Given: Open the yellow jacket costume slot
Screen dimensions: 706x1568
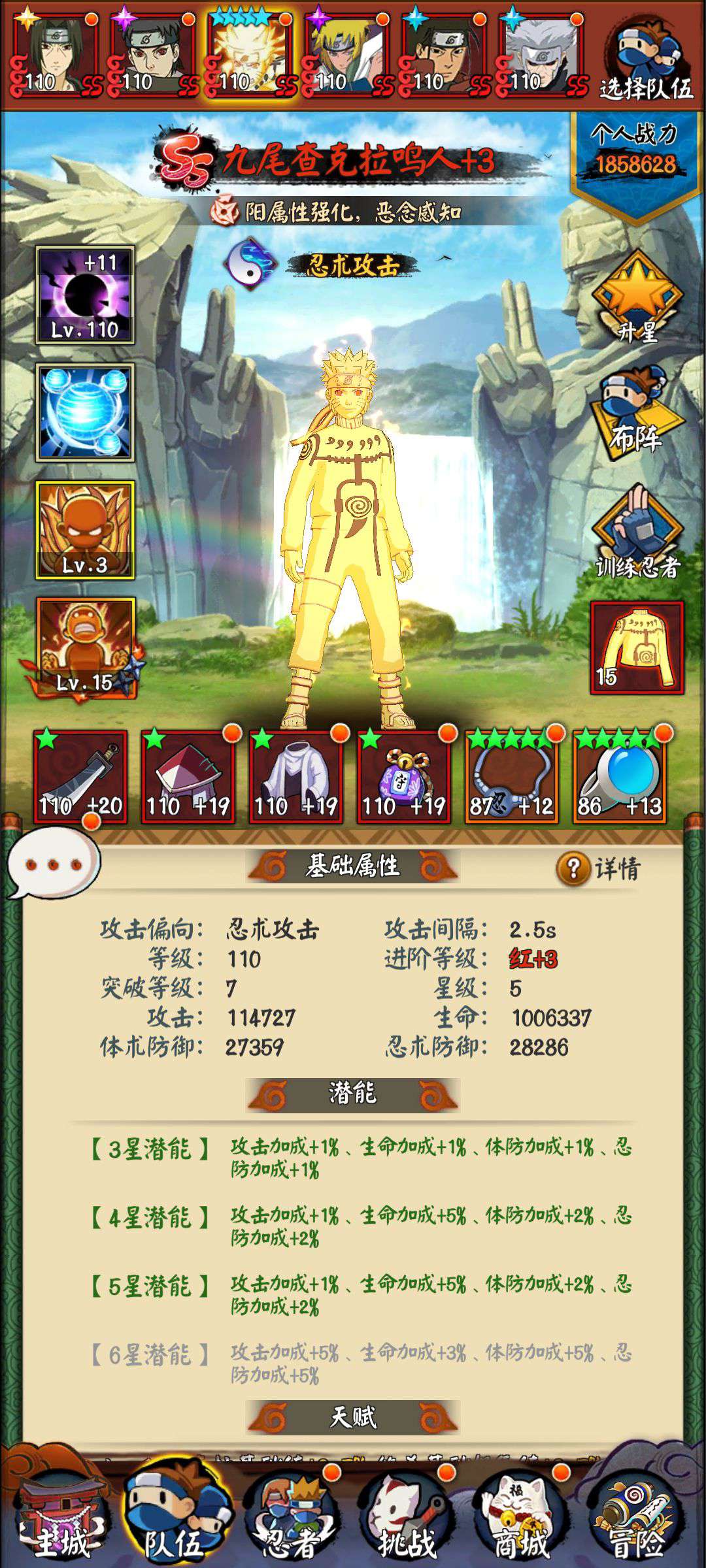Looking at the screenshot, I should pyautogui.click(x=637, y=647).
